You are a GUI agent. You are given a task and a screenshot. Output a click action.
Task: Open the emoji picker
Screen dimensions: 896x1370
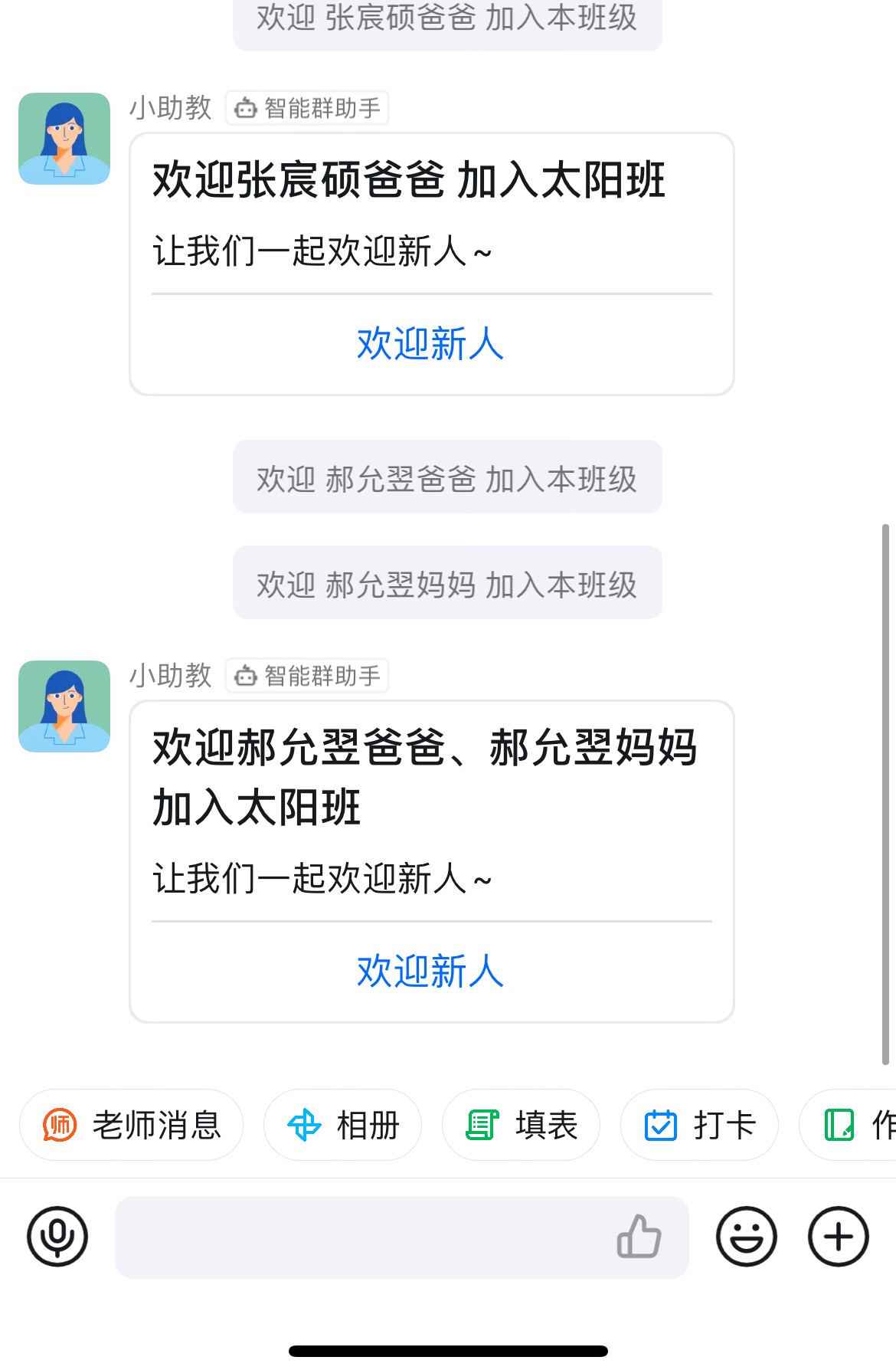[747, 1237]
